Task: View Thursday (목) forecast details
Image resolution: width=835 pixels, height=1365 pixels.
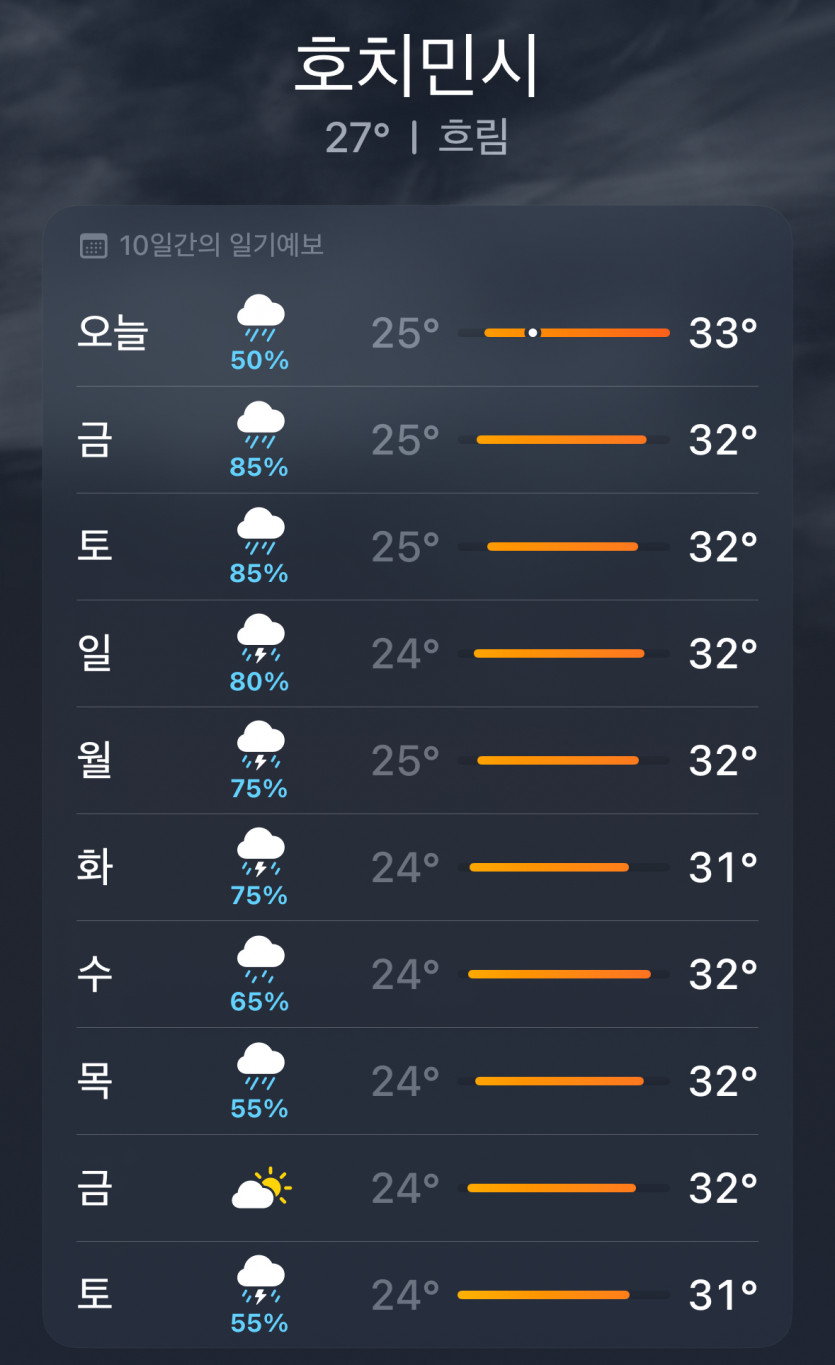Action: [417, 1082]
